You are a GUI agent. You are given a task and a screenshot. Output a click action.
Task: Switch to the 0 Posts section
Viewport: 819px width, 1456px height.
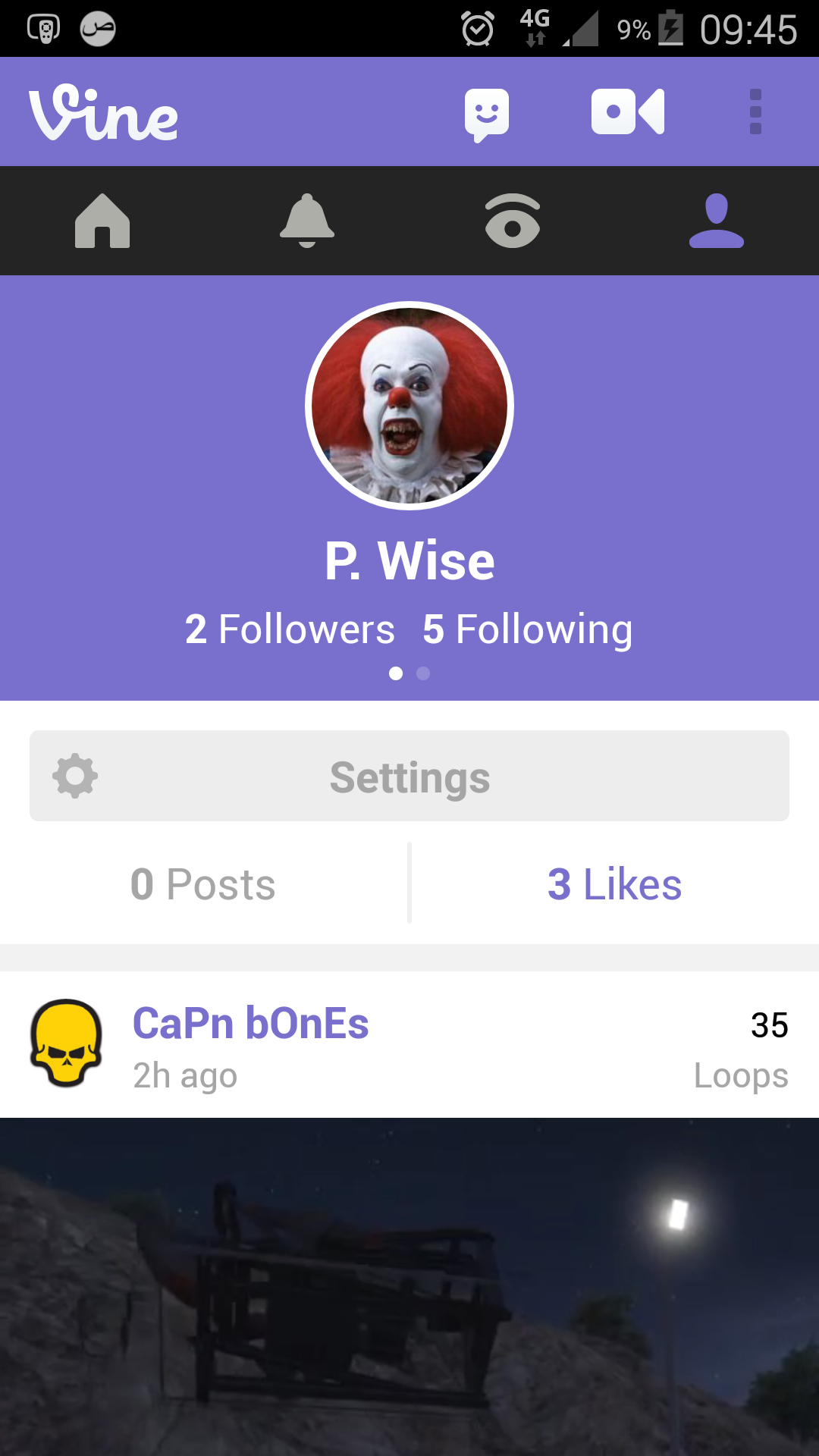[203, 884]
